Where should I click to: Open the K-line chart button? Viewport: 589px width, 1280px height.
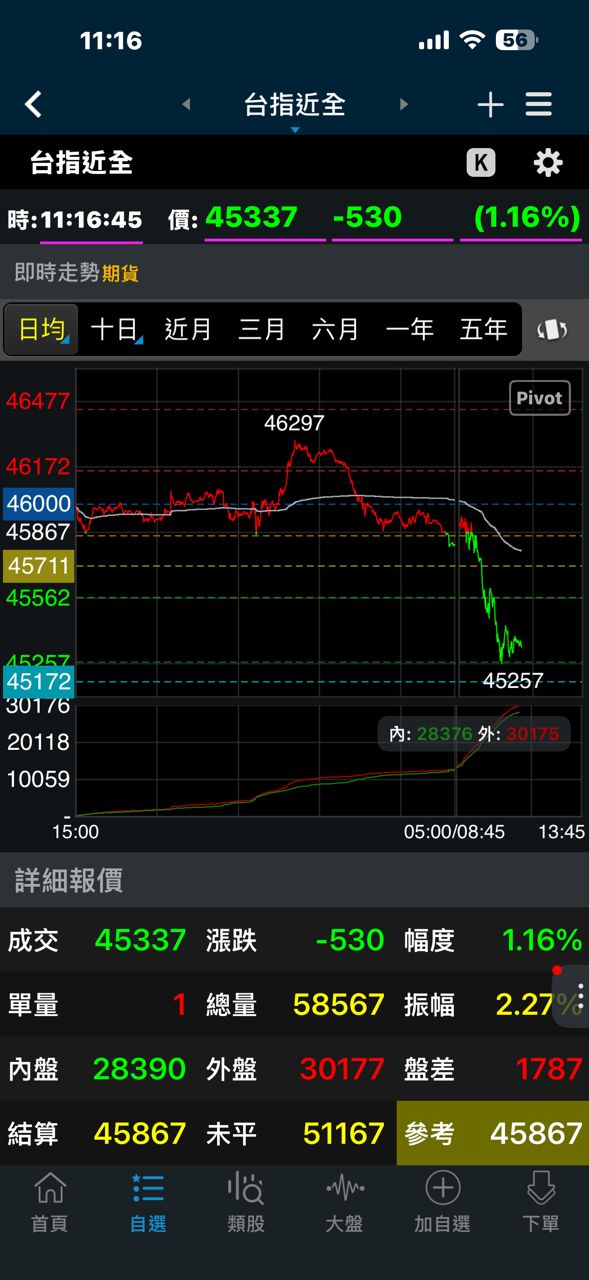(x=481, y=163)
